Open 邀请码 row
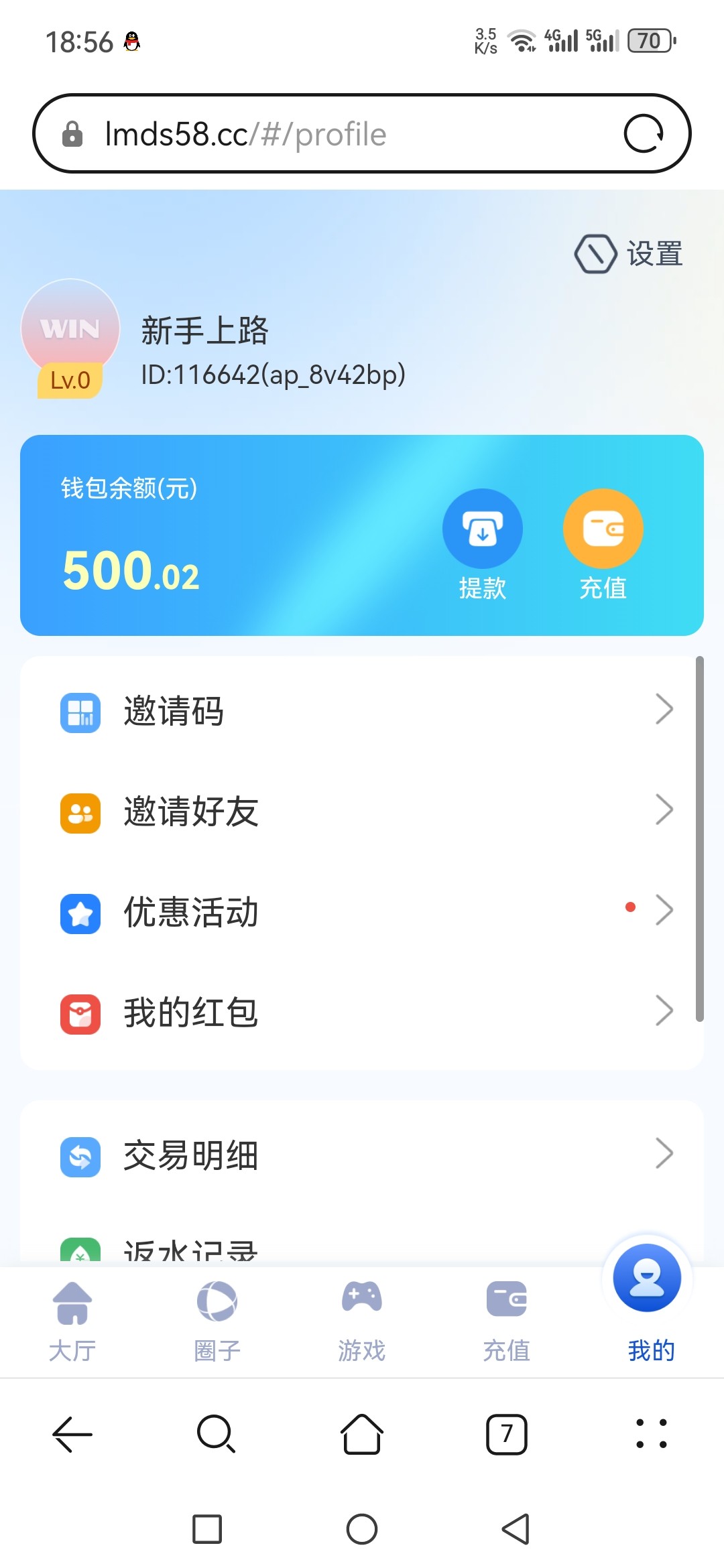Image resolution: width=724 pixels, height=1568 pixels. 362,710
